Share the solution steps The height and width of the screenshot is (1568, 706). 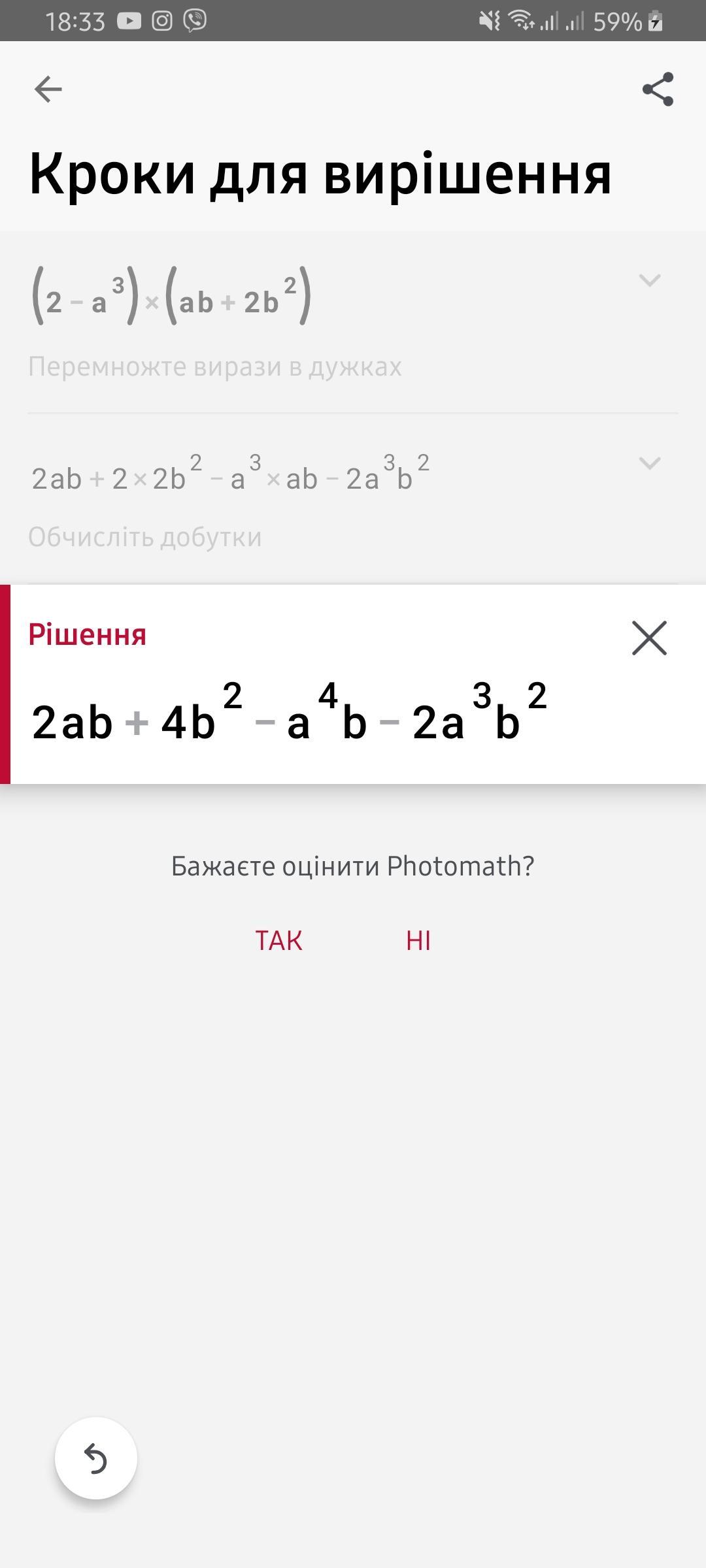point(658,89)
